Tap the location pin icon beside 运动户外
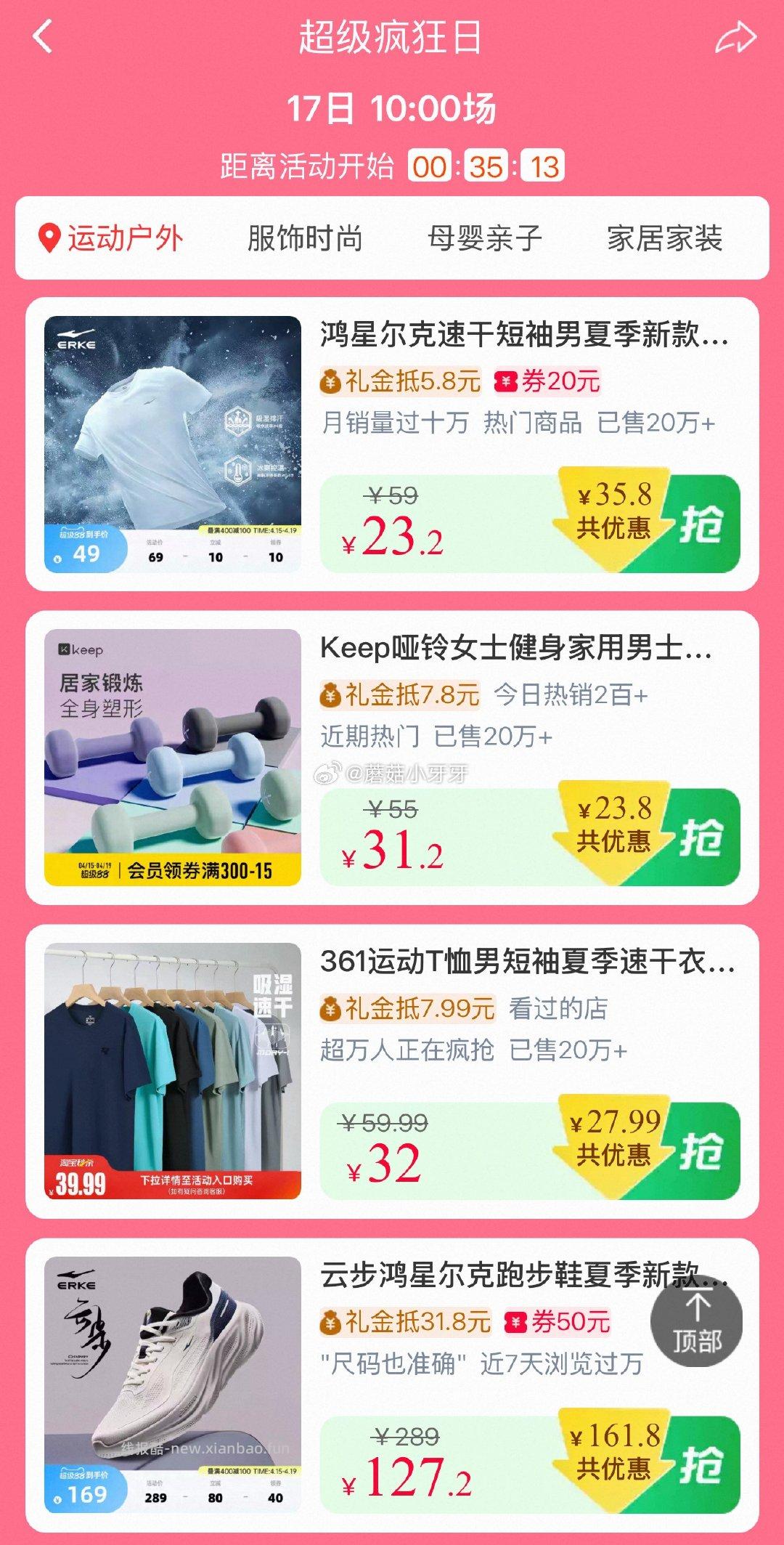The width and height of the screenshot is (784, 1545). point(48,236)
